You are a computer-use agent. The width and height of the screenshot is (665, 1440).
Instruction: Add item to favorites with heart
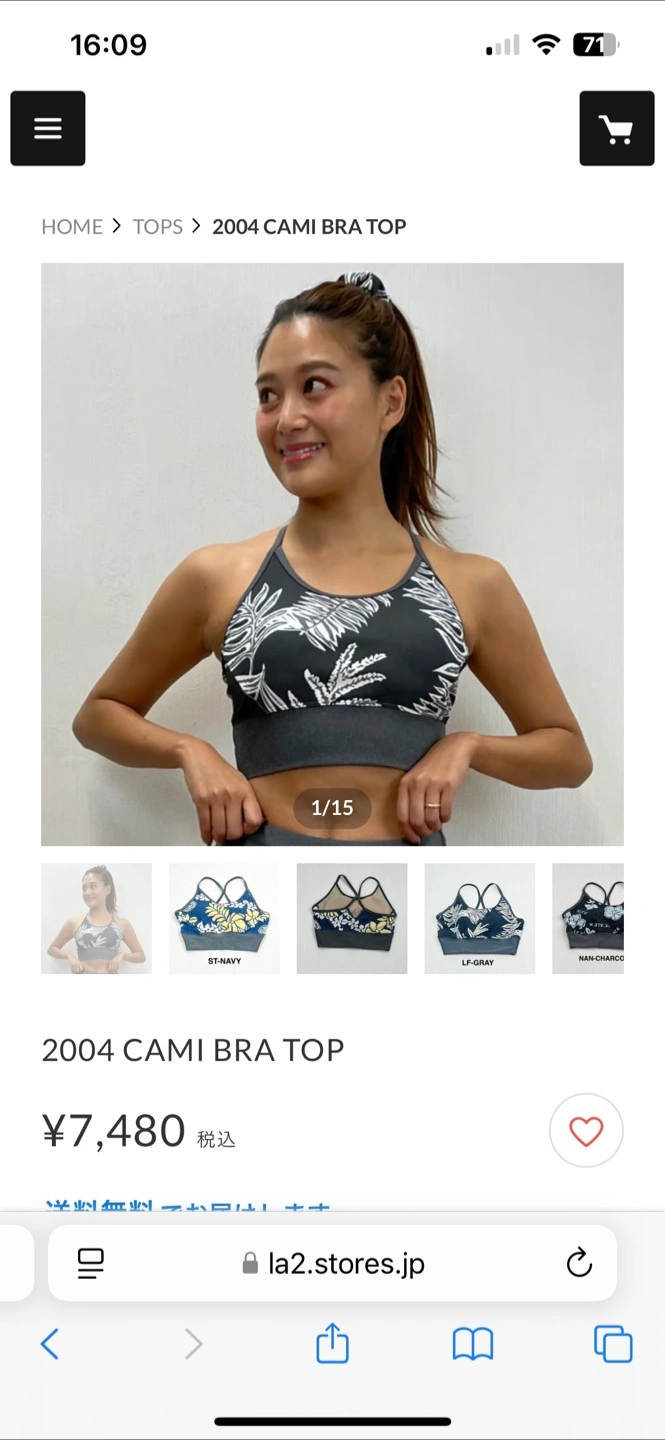point(586,1131)
